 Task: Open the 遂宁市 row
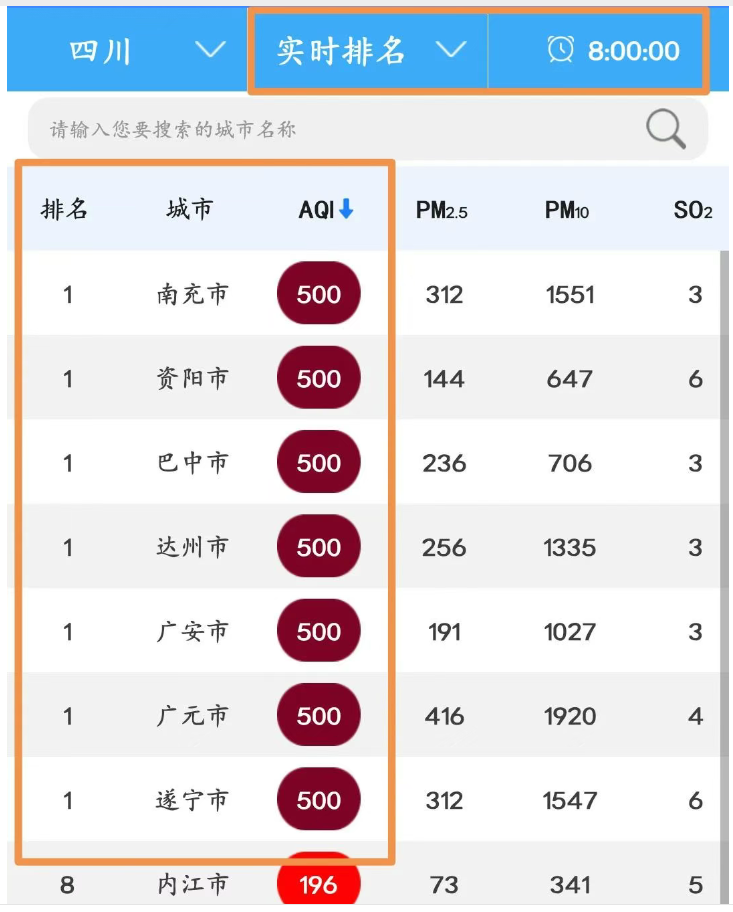coord(192,800)
